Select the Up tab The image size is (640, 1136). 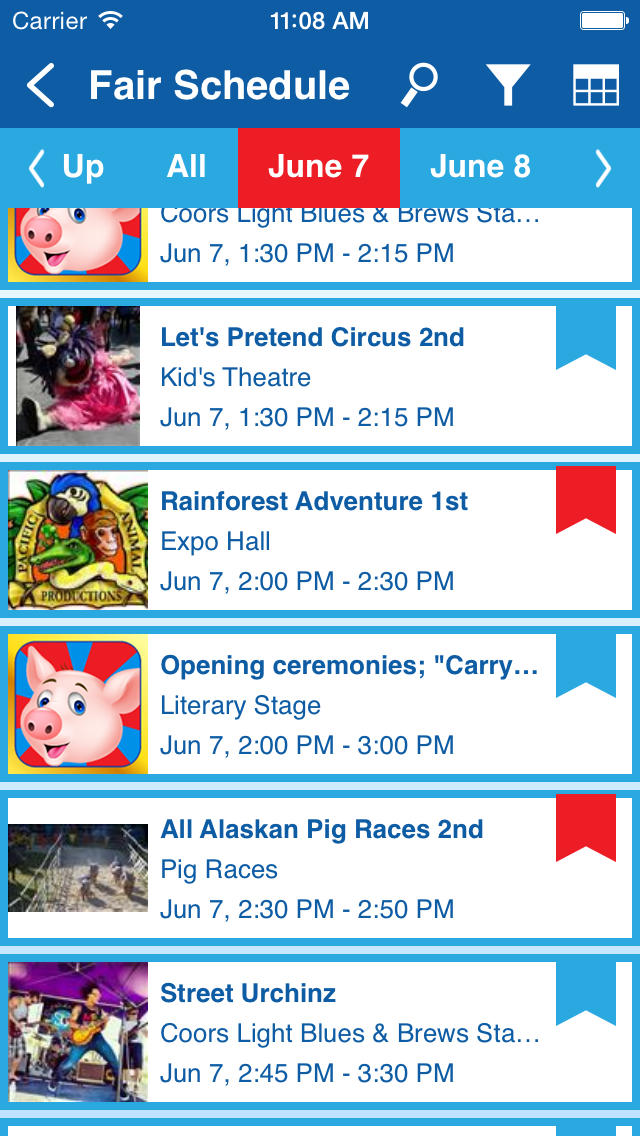pyautogui.click(x=83, y=167)
